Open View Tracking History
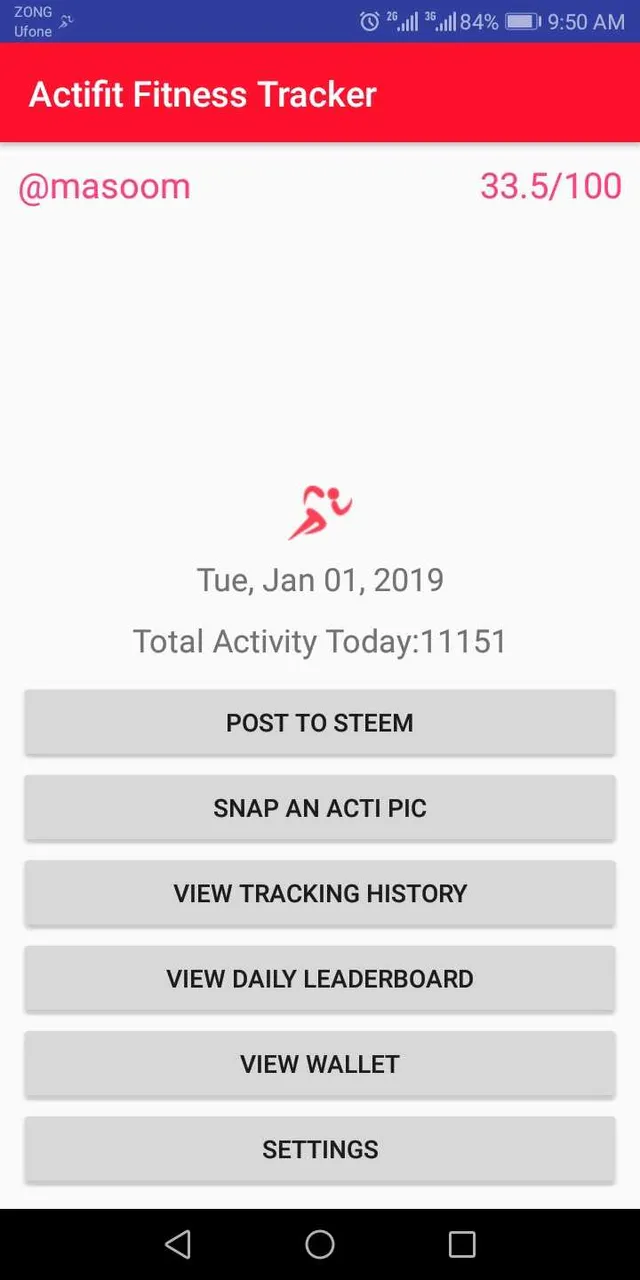 [x=320, y=893]
